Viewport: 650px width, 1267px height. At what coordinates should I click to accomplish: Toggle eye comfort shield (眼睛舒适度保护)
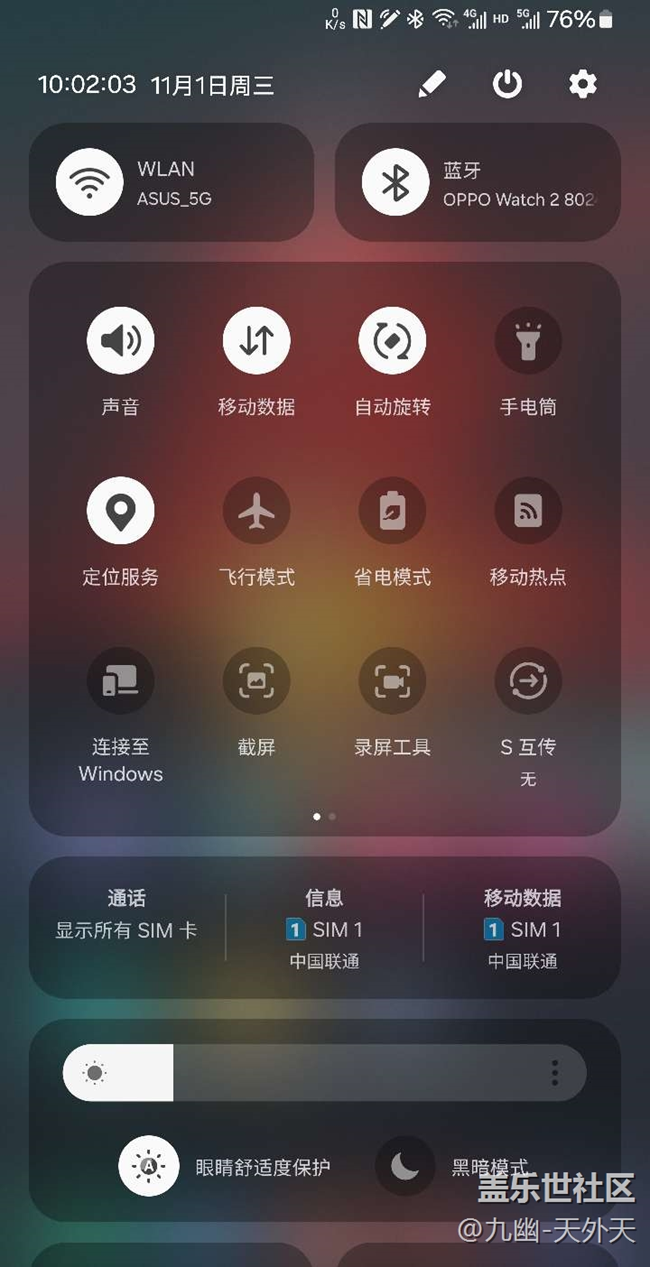(x=149, y=1166)
